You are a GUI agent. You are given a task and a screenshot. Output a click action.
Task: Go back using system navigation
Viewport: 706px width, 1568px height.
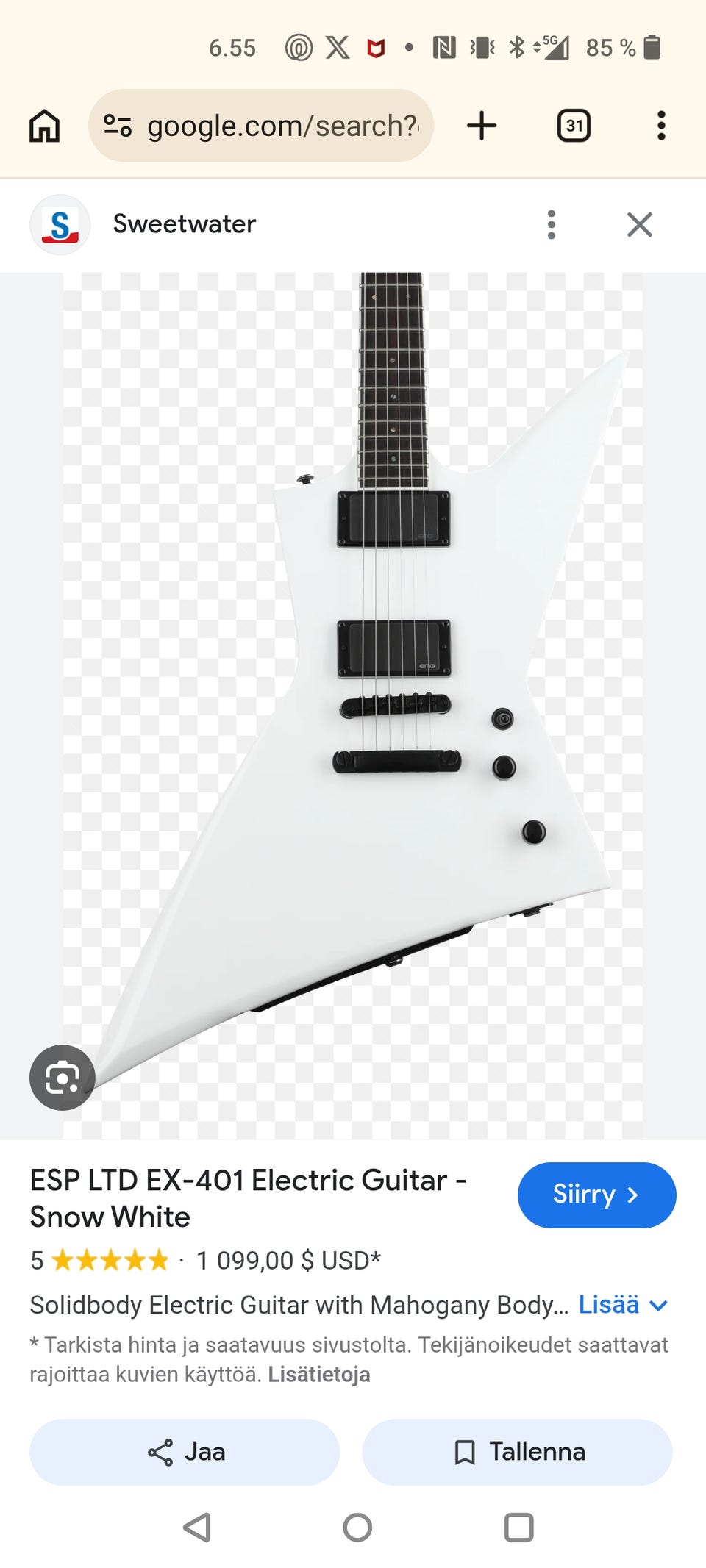click(196, 1527)
